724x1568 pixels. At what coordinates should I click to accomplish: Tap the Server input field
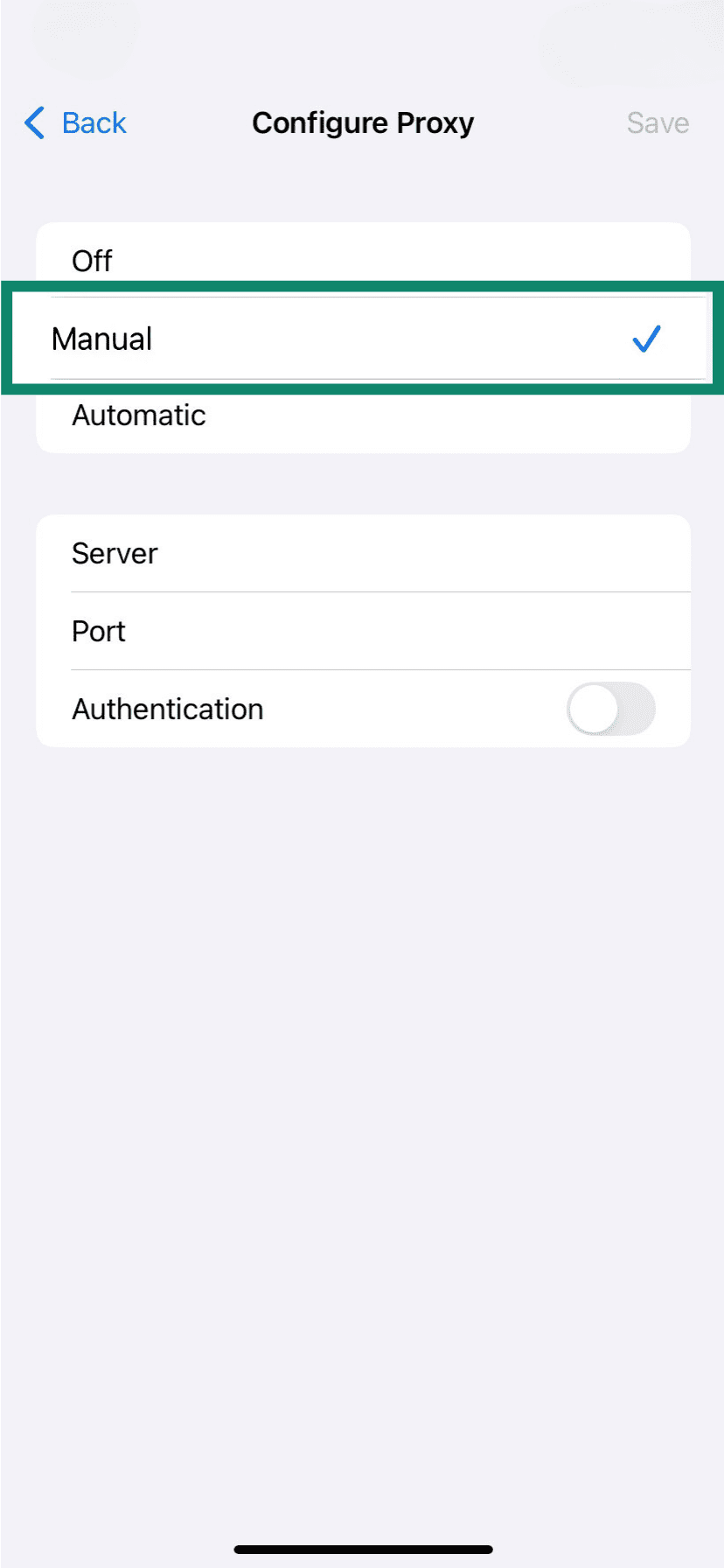coord(350,553)
